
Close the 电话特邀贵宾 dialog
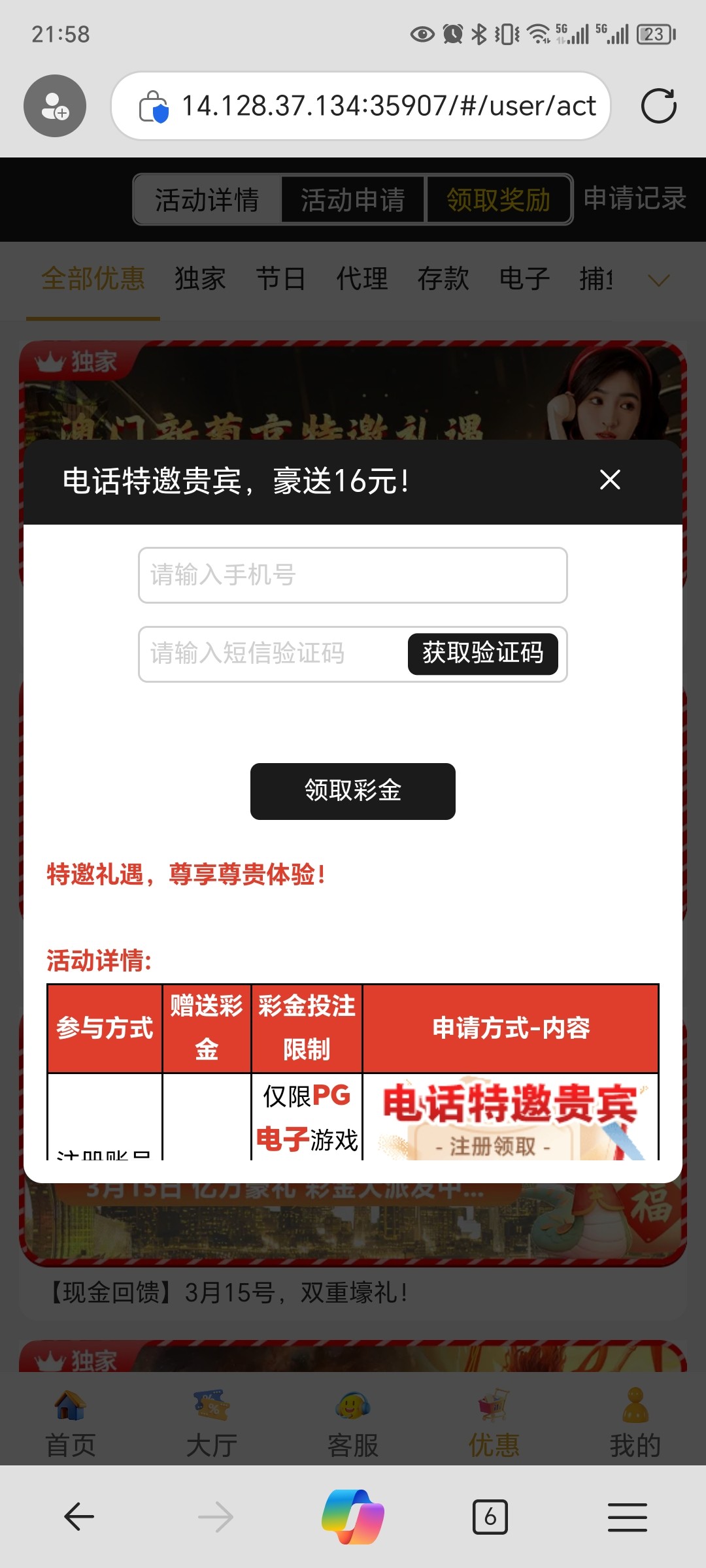pos(610,480)
